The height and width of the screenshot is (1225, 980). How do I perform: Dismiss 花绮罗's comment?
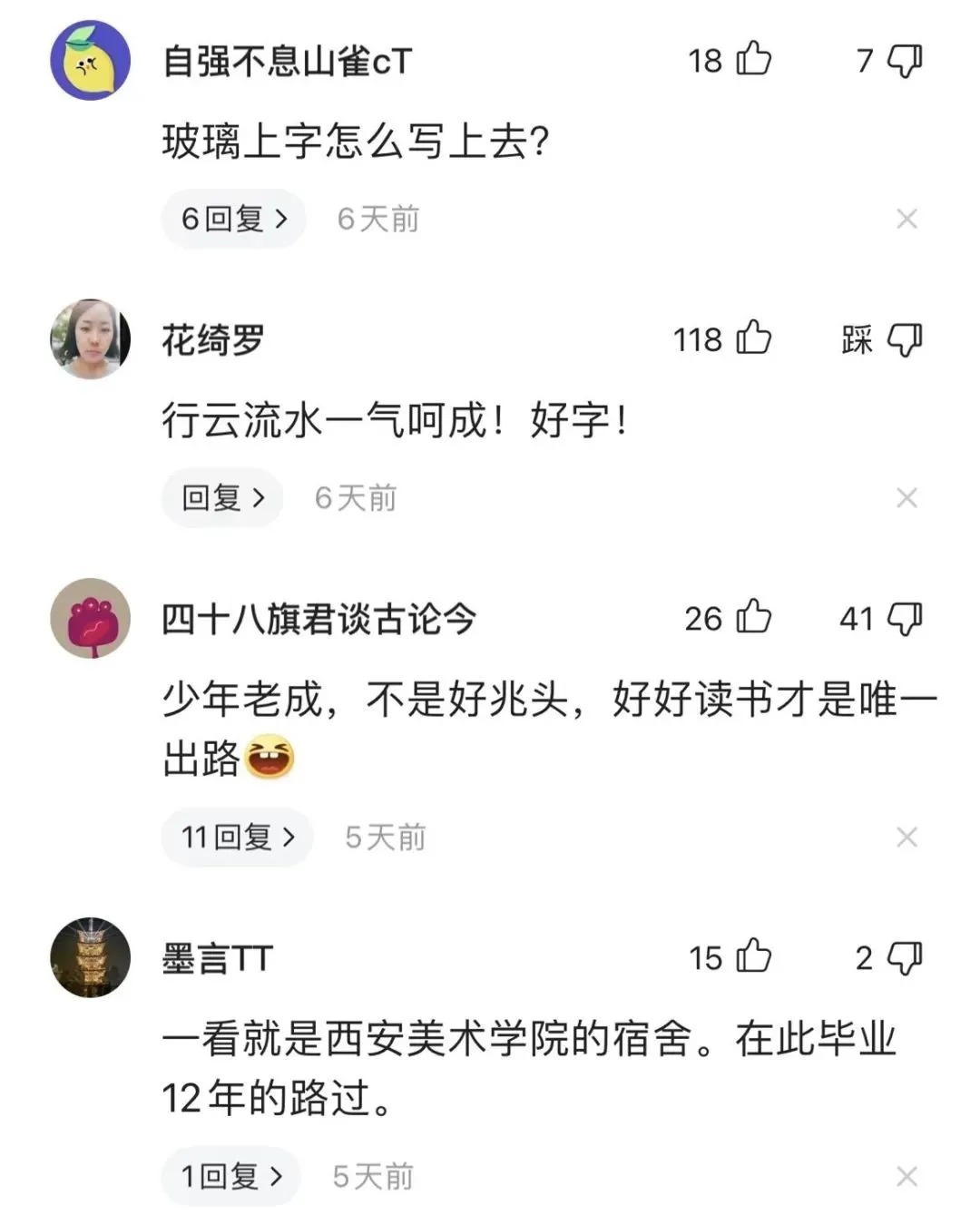coord(906,497)
